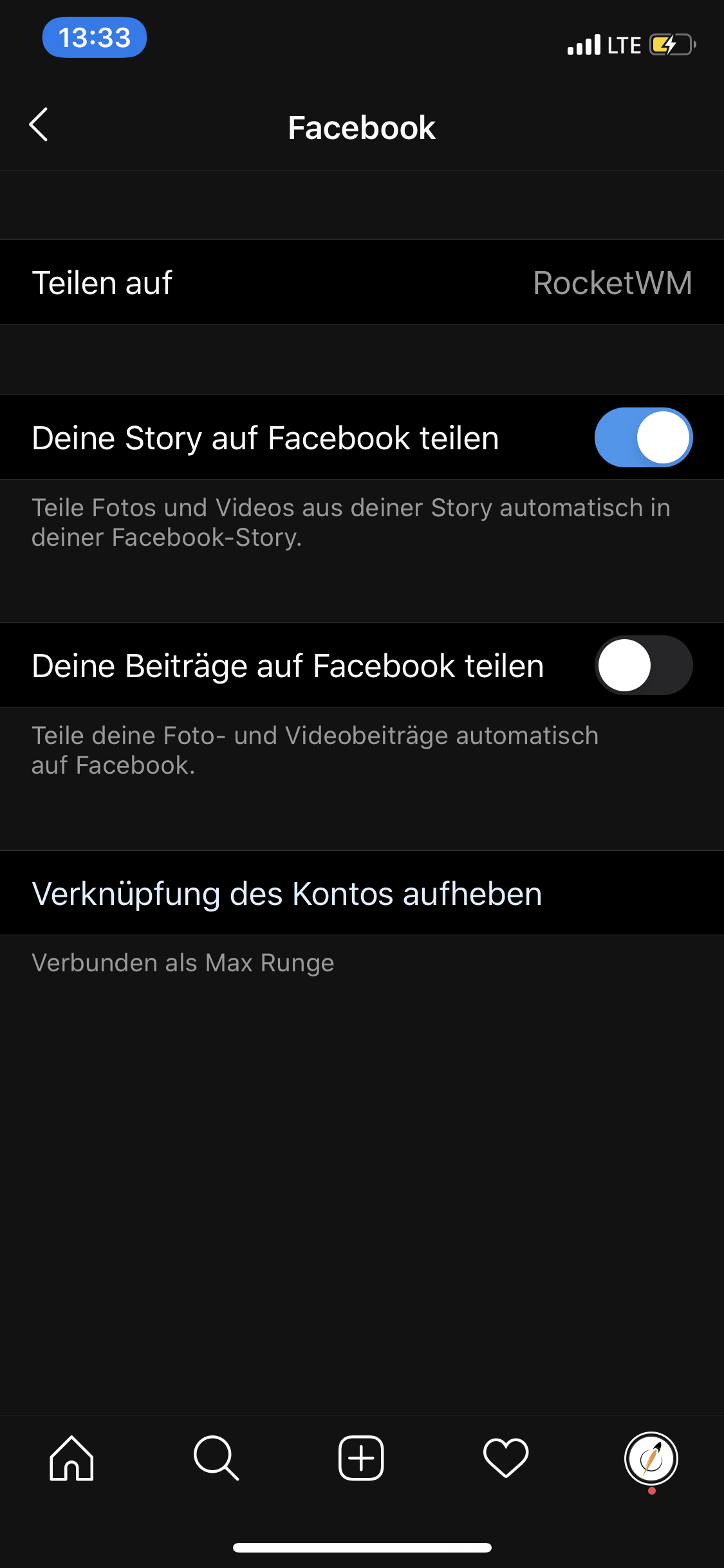This screenshot has width=724, height=1568.
Task: Disable Deine Story auf Facebook teilen
Action: coord(643,438)
